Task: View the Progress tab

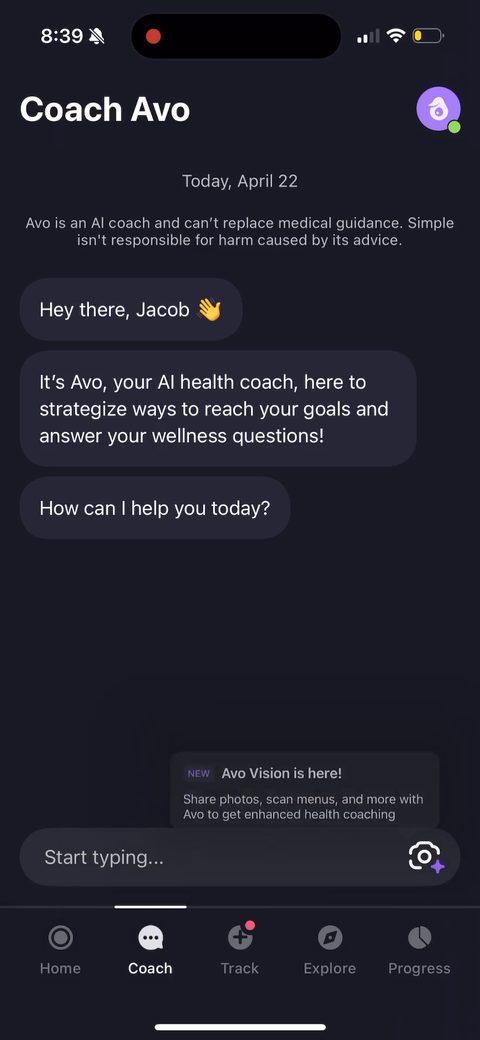Action: [x=419, y=950]
